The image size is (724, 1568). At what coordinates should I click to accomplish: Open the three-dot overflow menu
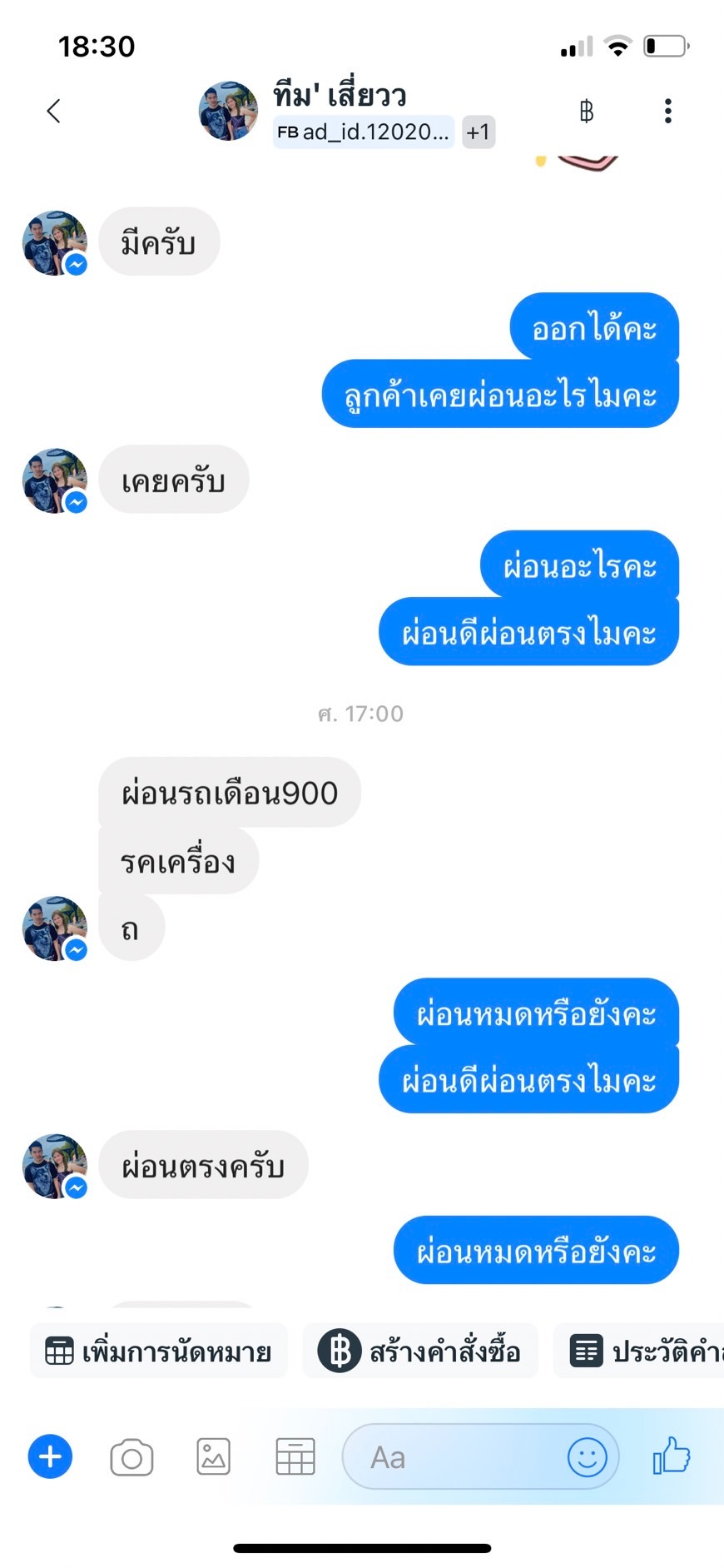(667, 111)
